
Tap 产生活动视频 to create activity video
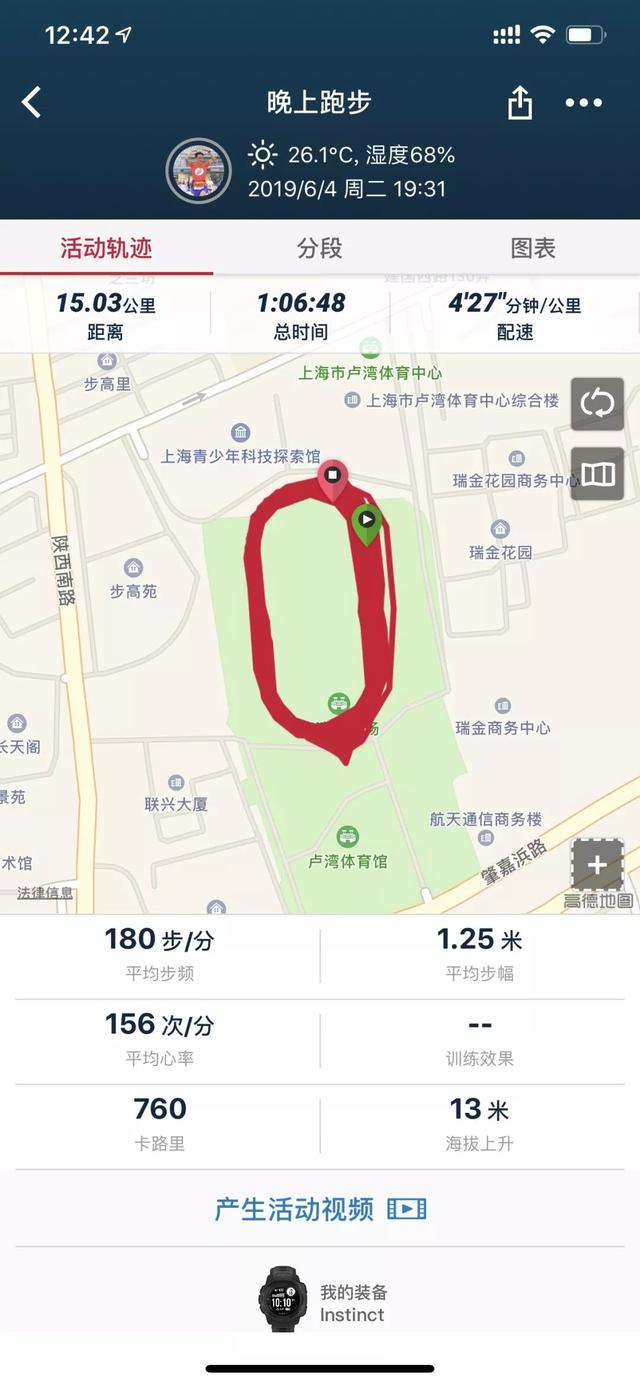click(x=320, y=1209)
